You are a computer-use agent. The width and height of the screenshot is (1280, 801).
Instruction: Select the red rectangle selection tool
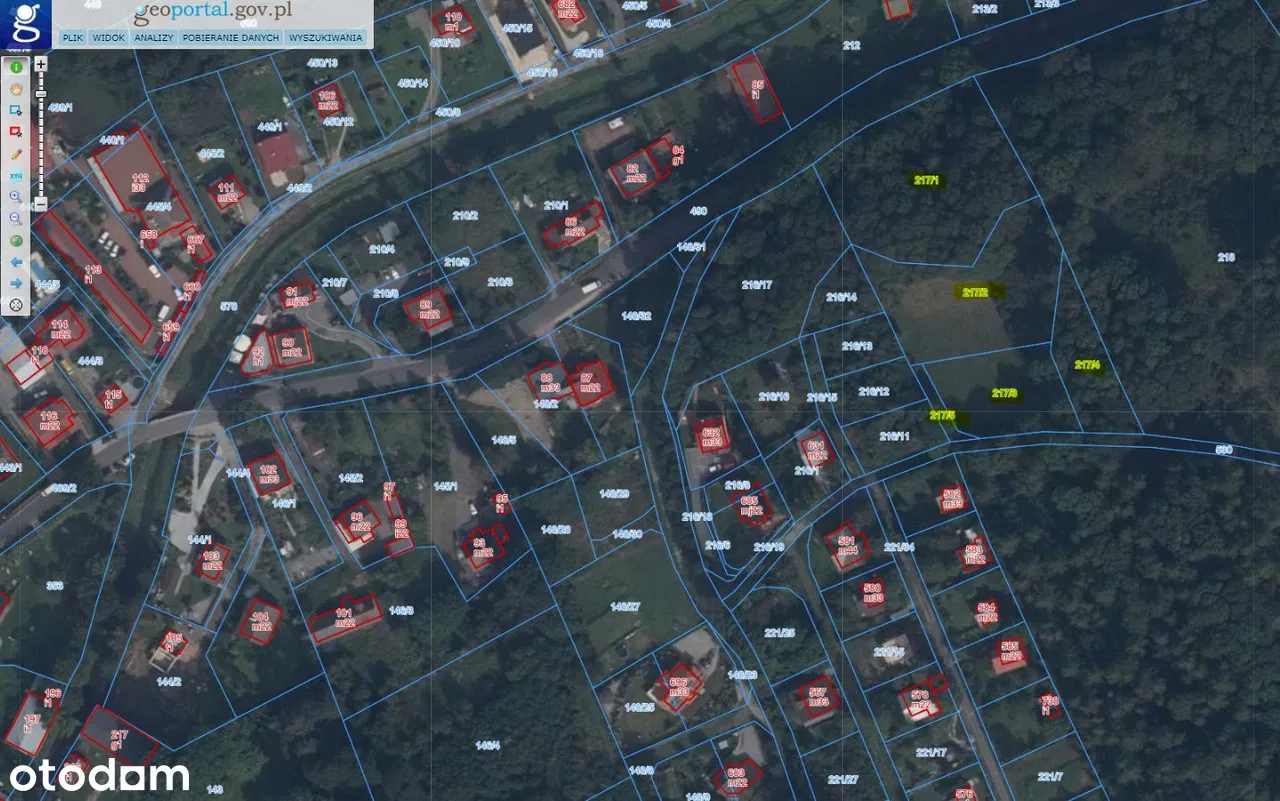pos(16,132)
